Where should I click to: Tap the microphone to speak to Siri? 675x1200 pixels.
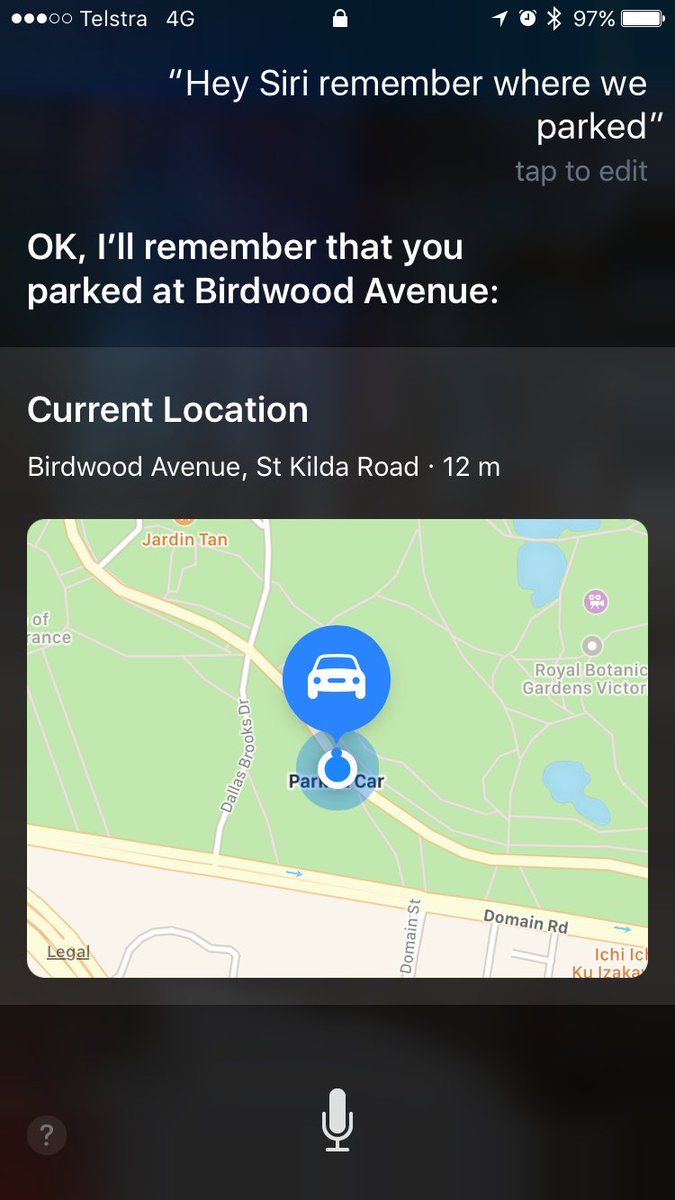pos(337,1119)
